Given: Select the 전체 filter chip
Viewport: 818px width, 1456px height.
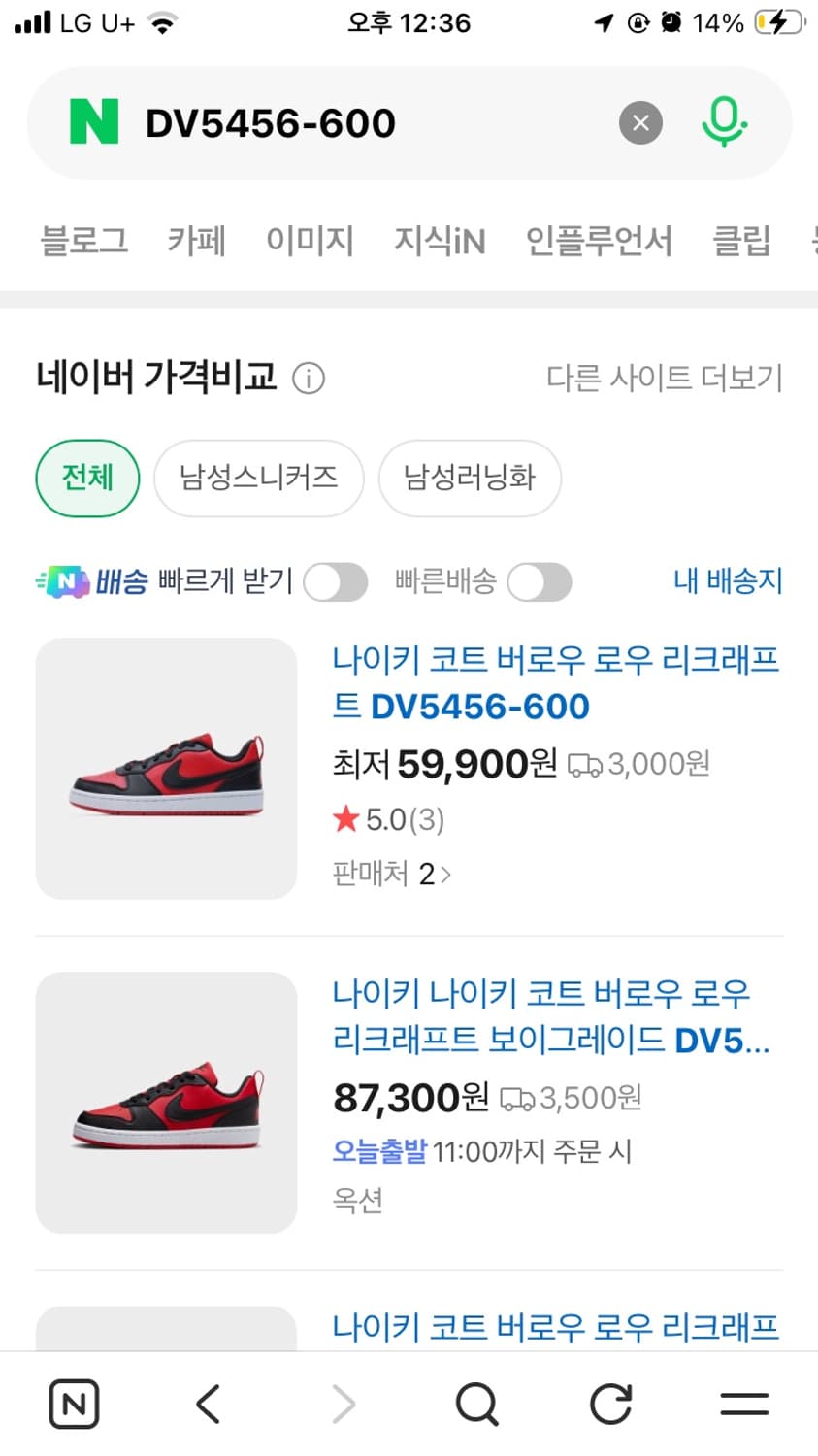Looking at the screenshot, I should pos(87,479).
